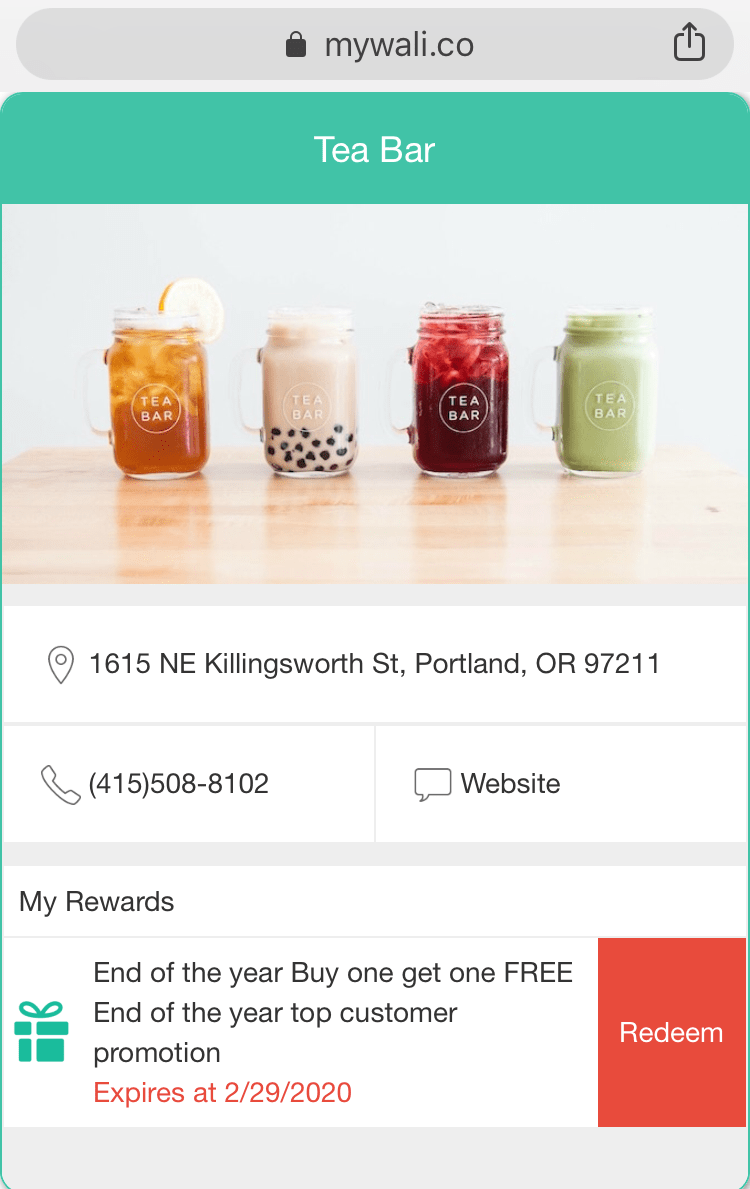Image resolution: width=750 pixels, height=1189 pixels.
Task: Visit the Tea Bar Website
Action: [x=509, y=784]
